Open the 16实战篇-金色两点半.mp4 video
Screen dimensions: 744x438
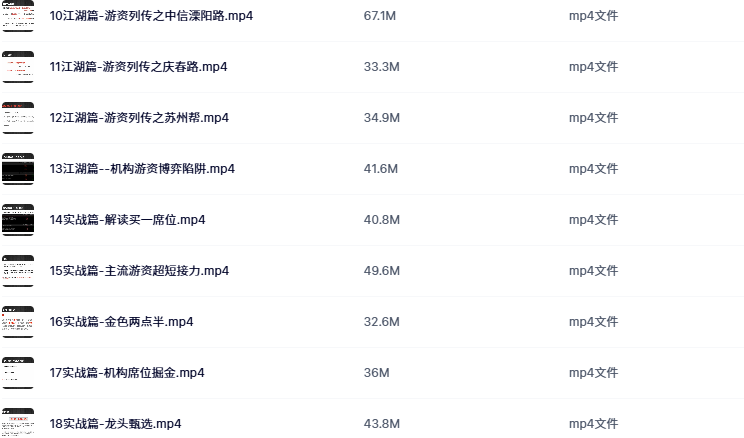pos(121,322)
